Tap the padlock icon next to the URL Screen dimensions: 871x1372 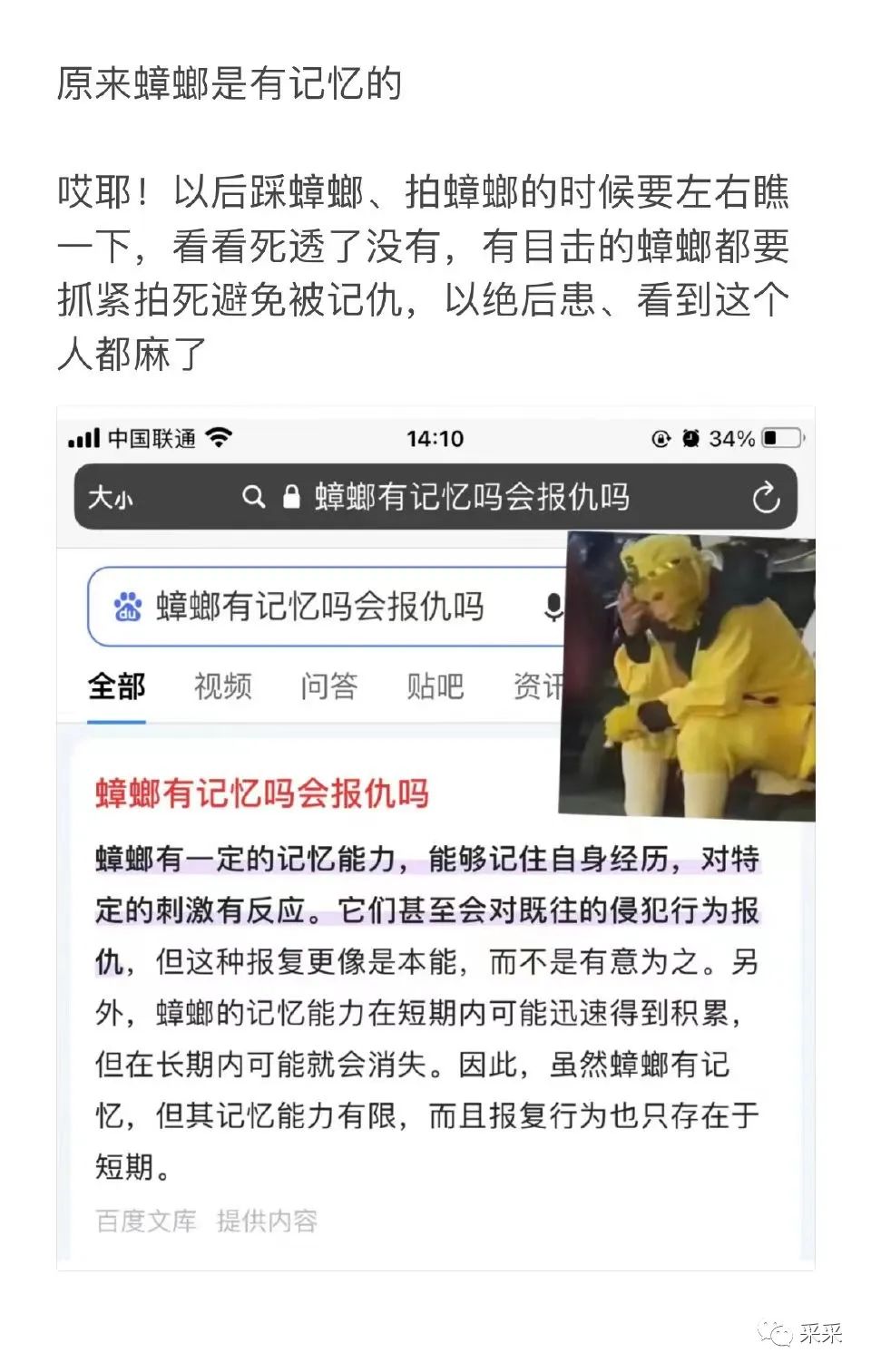tap(290, 496)
